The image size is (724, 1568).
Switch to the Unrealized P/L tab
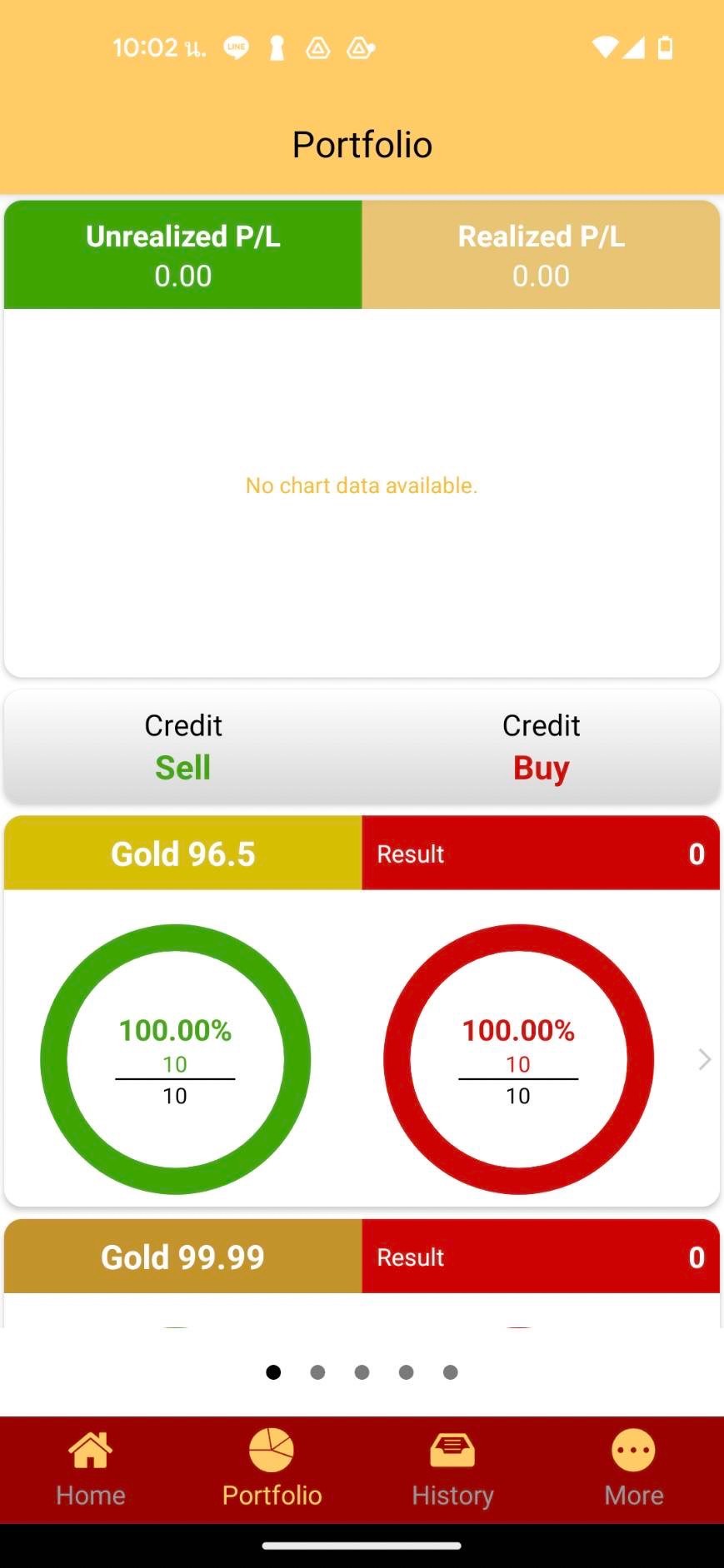click(x=182, y=255)
